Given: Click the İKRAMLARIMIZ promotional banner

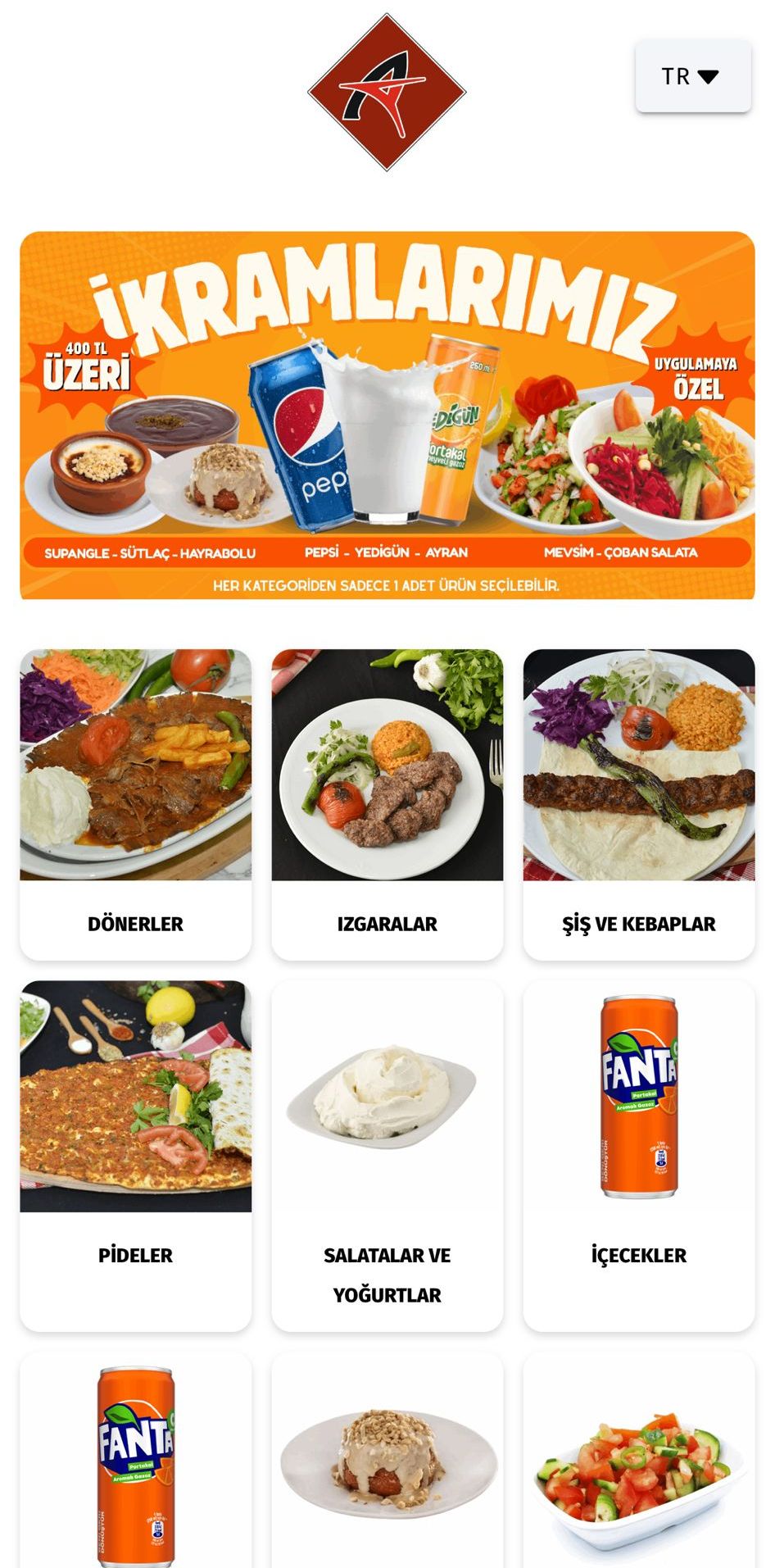Looking at the screenshot, I should [387, 414].
